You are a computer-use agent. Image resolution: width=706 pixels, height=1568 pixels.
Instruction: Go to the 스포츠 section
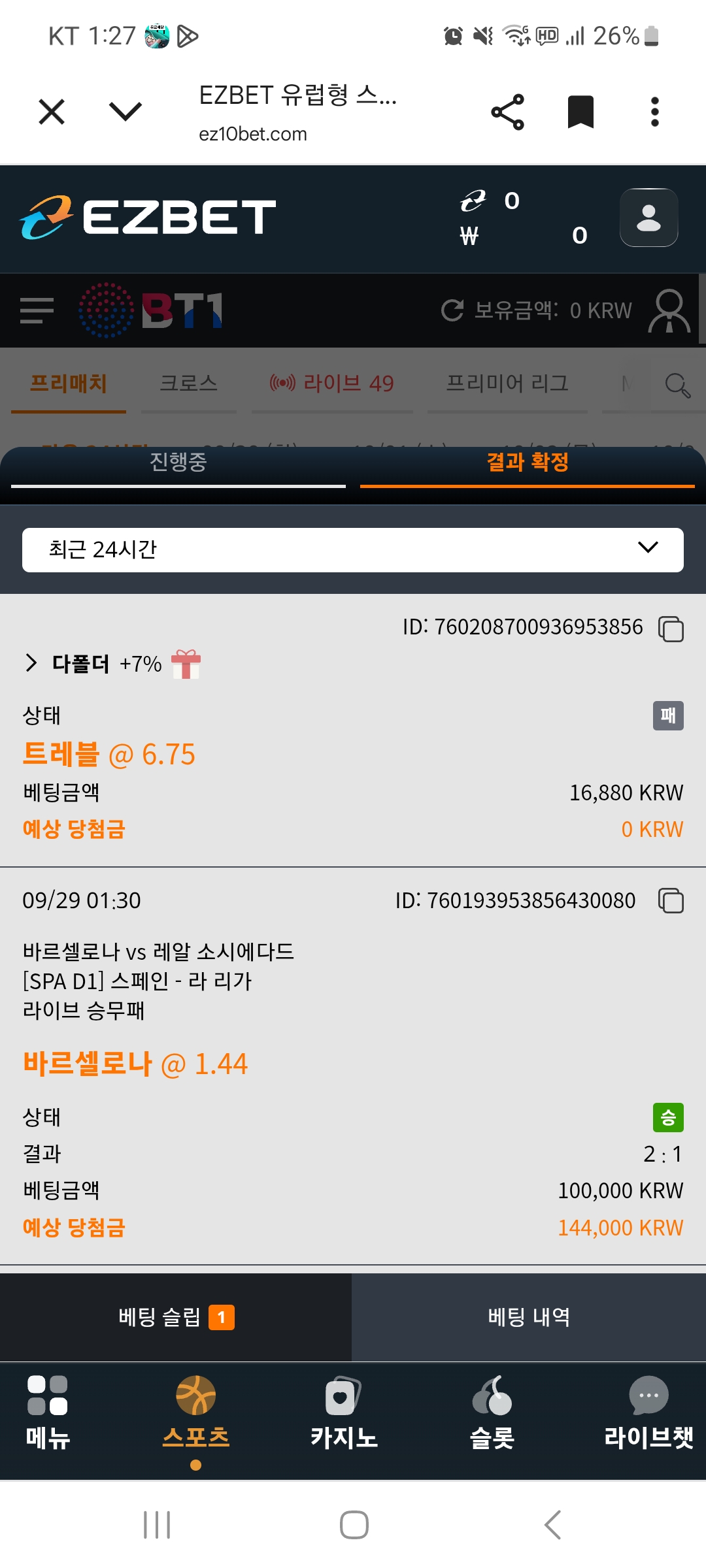click(x=195, y=1413)
